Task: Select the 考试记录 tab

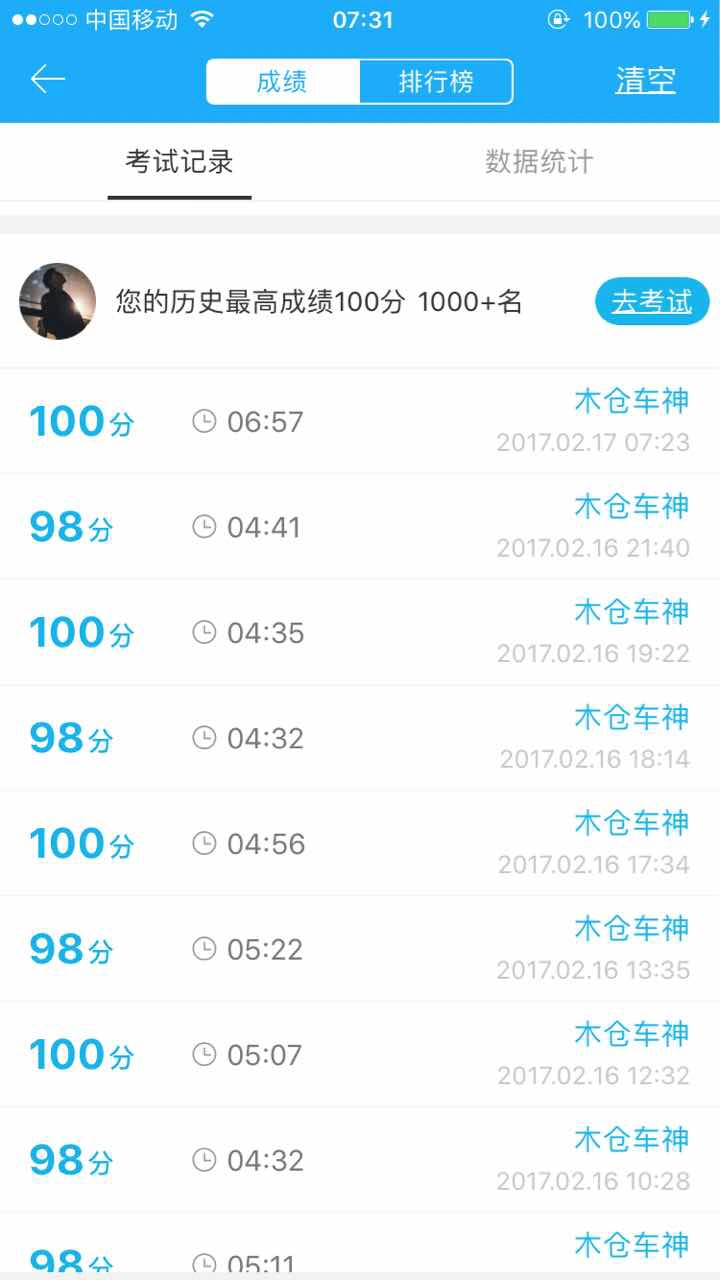Action: click(180, 162)
